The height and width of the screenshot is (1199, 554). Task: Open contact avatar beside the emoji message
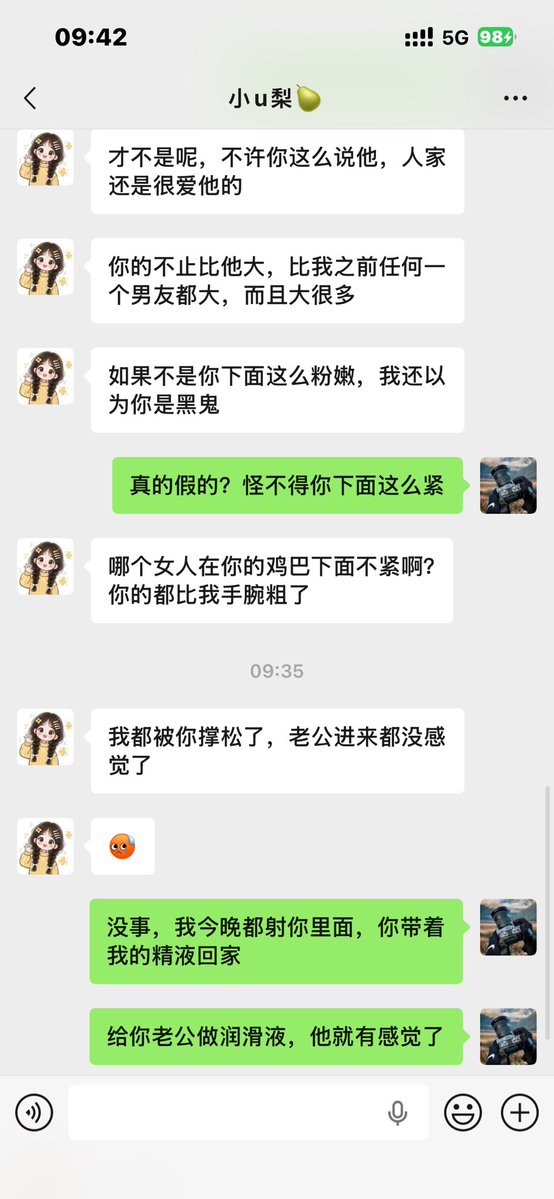point(46,846)
